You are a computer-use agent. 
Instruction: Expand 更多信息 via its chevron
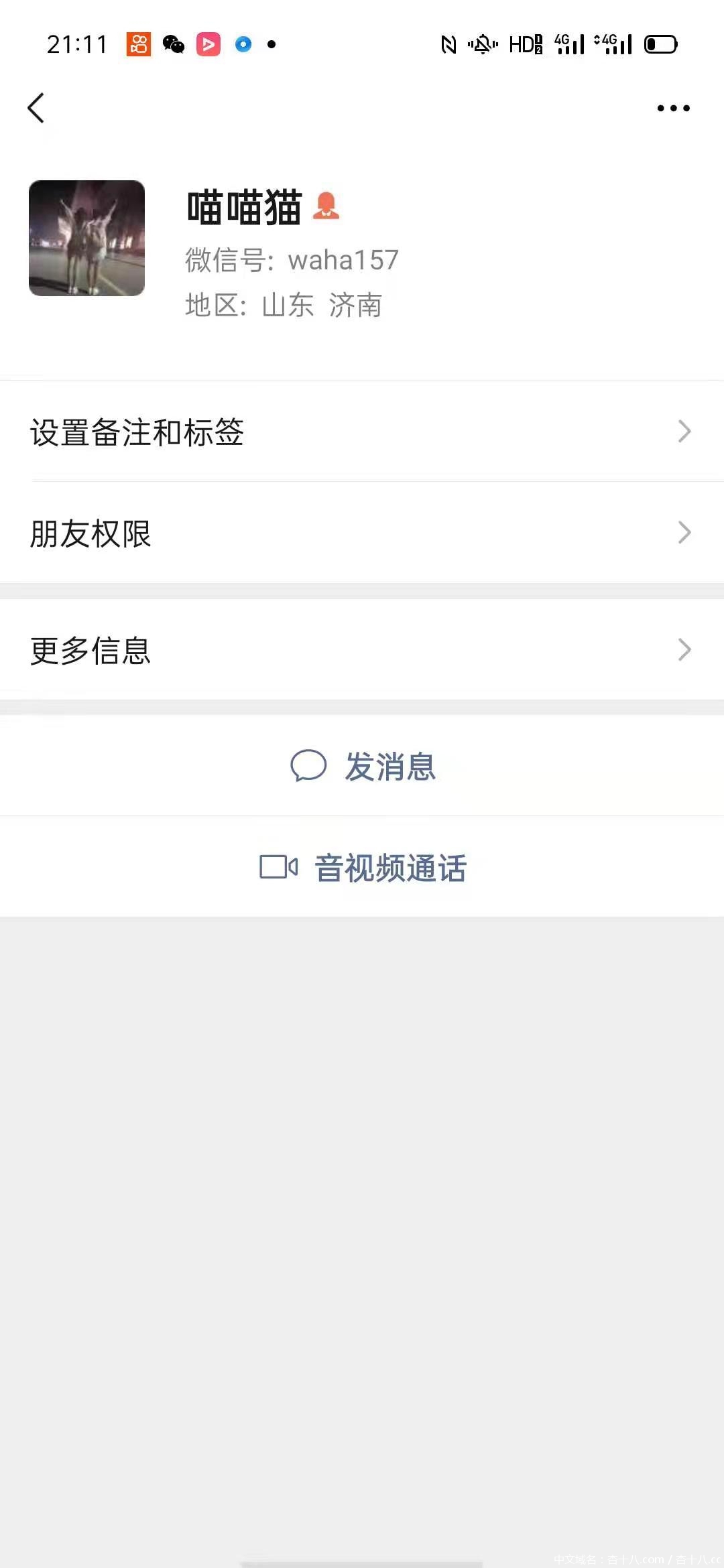point(684,649)
